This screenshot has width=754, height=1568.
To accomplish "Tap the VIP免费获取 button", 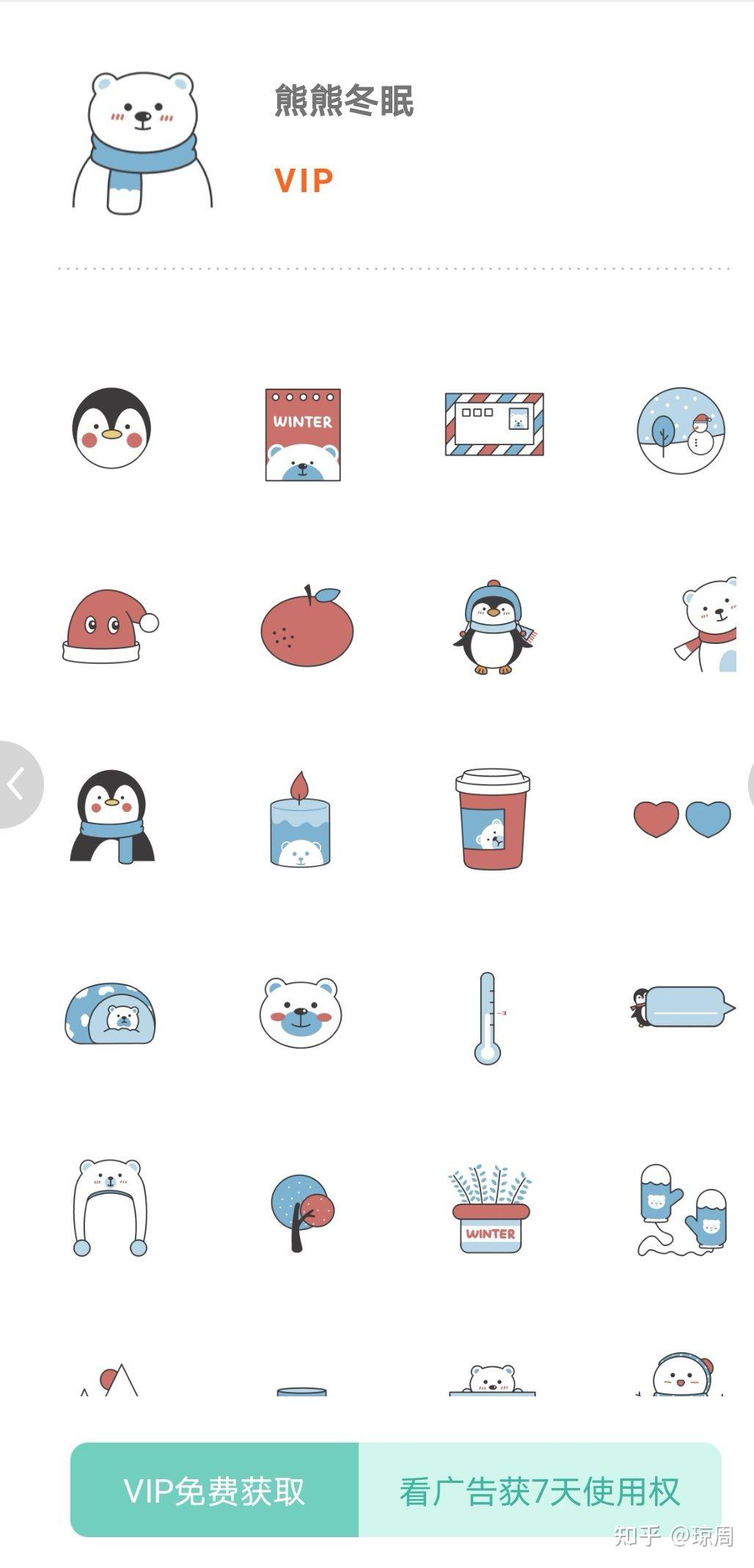I will pos(214,1490).
